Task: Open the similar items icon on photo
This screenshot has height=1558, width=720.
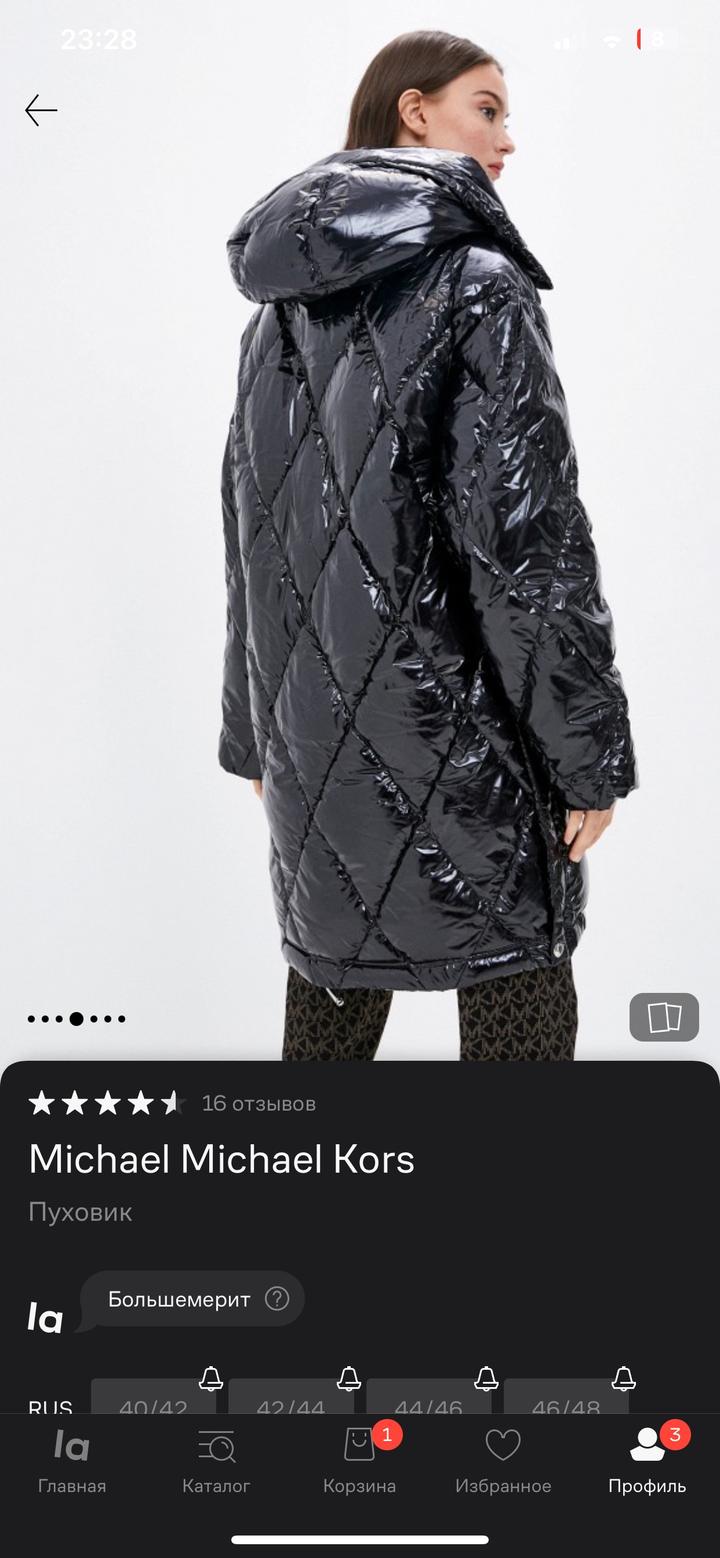Action: pos(664,1017)
